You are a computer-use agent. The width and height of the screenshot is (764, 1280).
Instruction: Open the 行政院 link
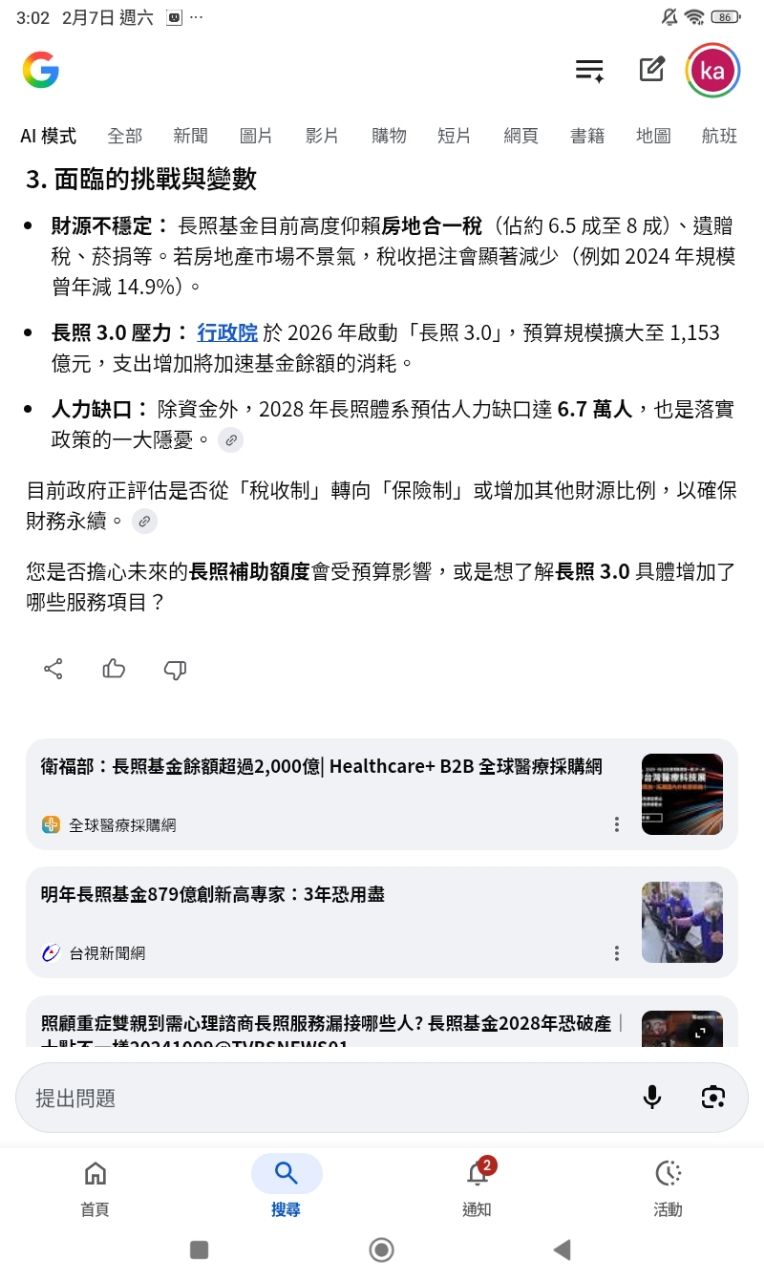click(227, 332)
